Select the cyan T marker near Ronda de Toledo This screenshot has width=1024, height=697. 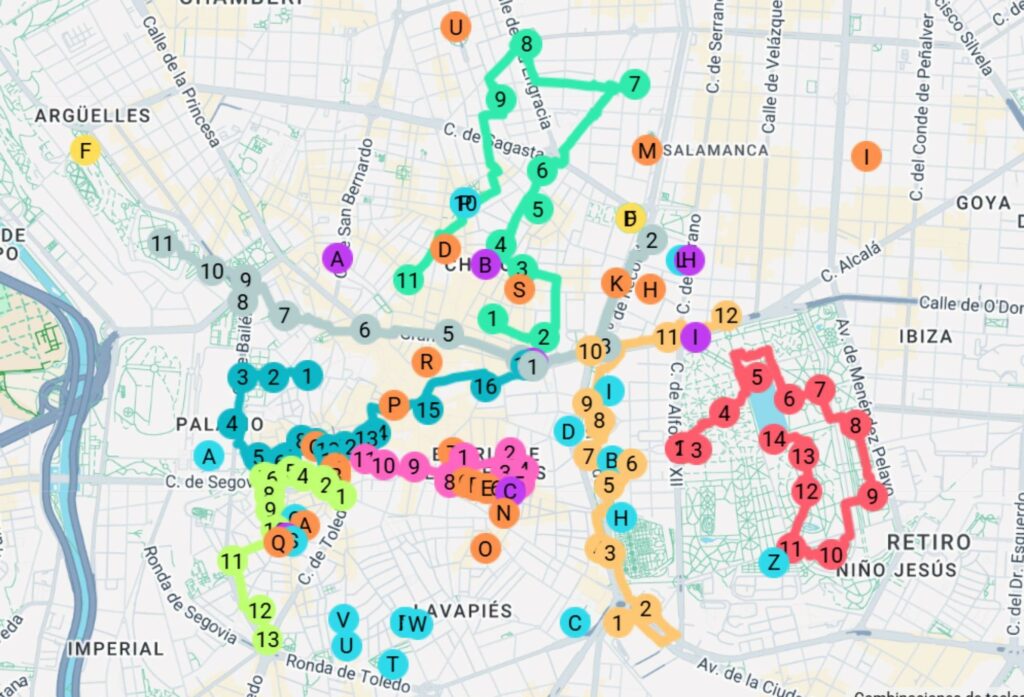[x=393, y=663]
